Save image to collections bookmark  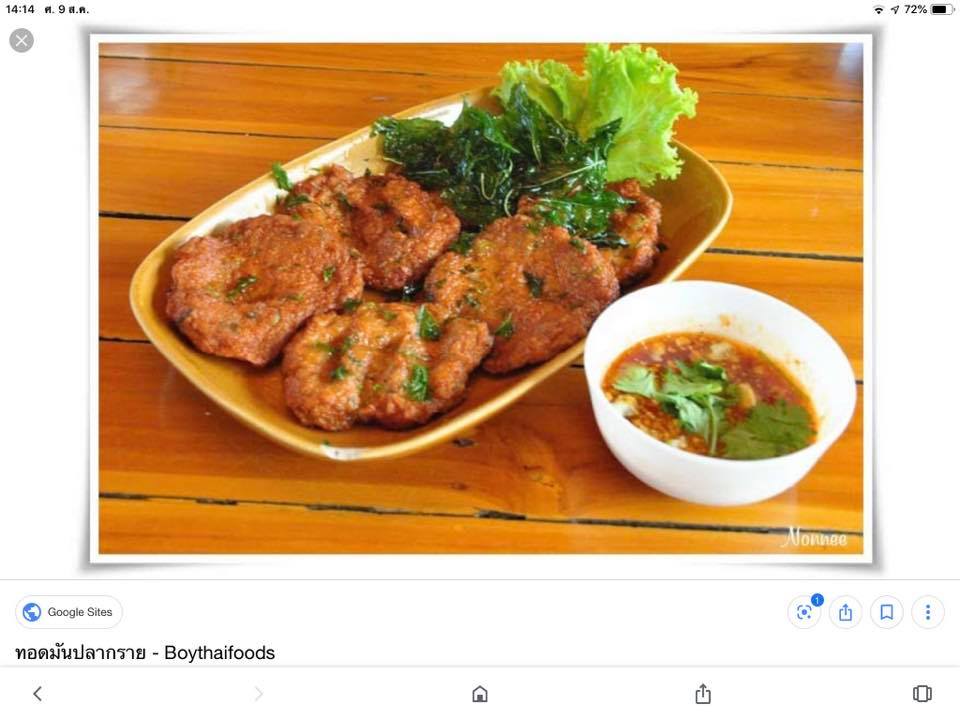886,612
